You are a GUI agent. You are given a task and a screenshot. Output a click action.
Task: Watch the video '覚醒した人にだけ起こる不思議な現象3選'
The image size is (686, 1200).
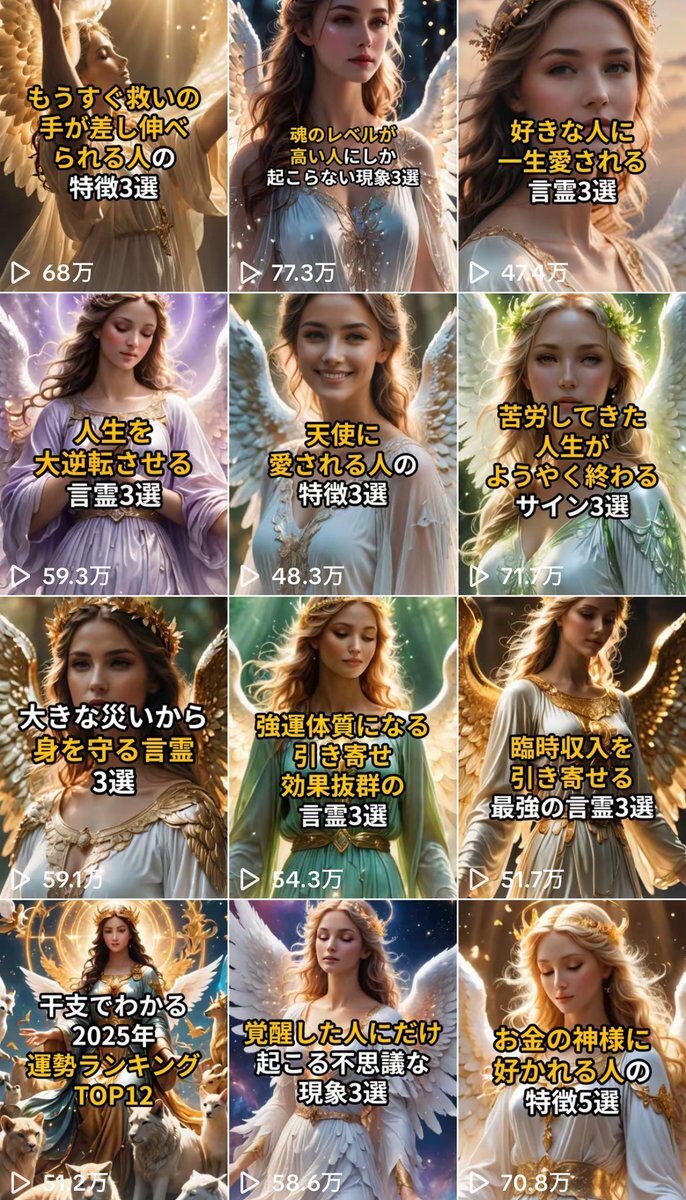(x=342, y=1050)
